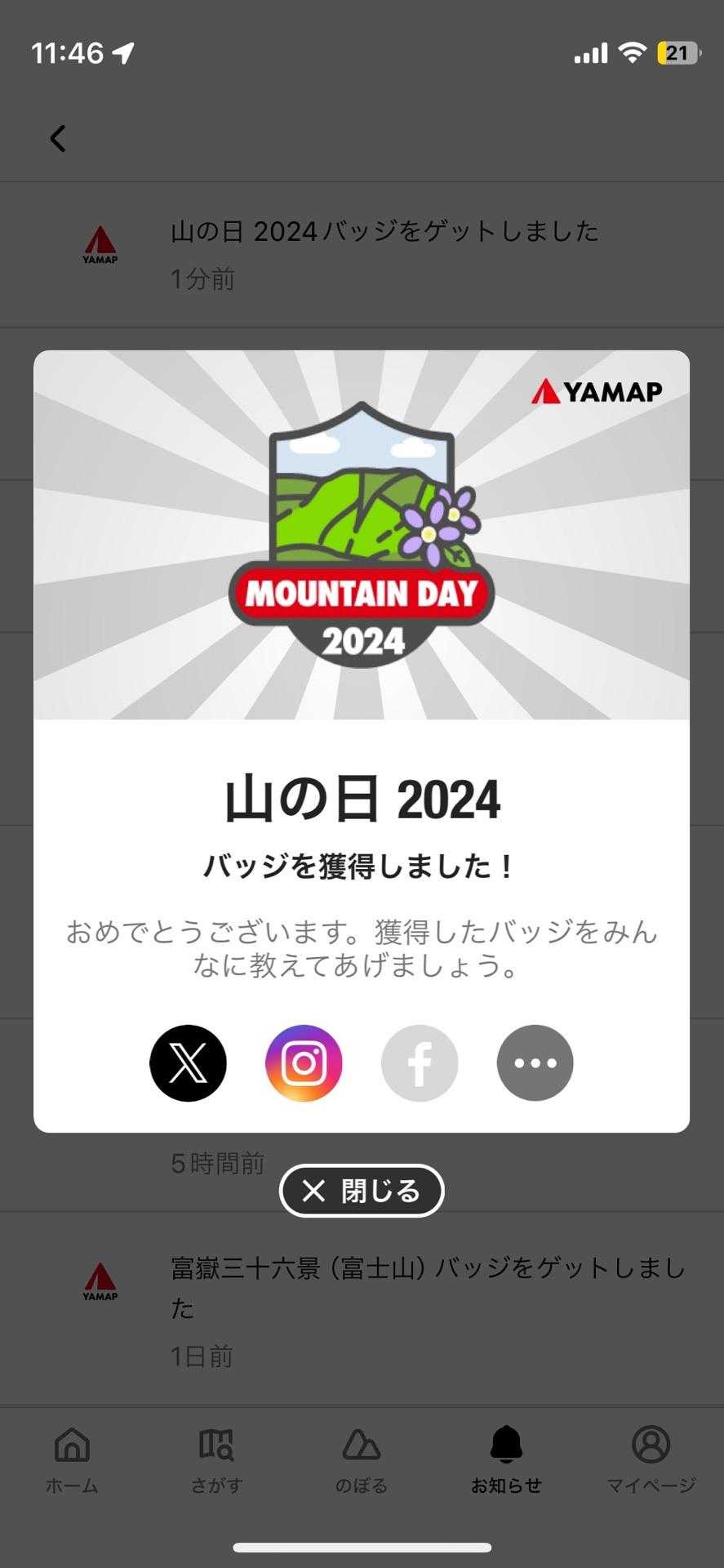724x1568 pixels.
Task: Open the 山の日 2024 badge notification
Action: point(384,254)
